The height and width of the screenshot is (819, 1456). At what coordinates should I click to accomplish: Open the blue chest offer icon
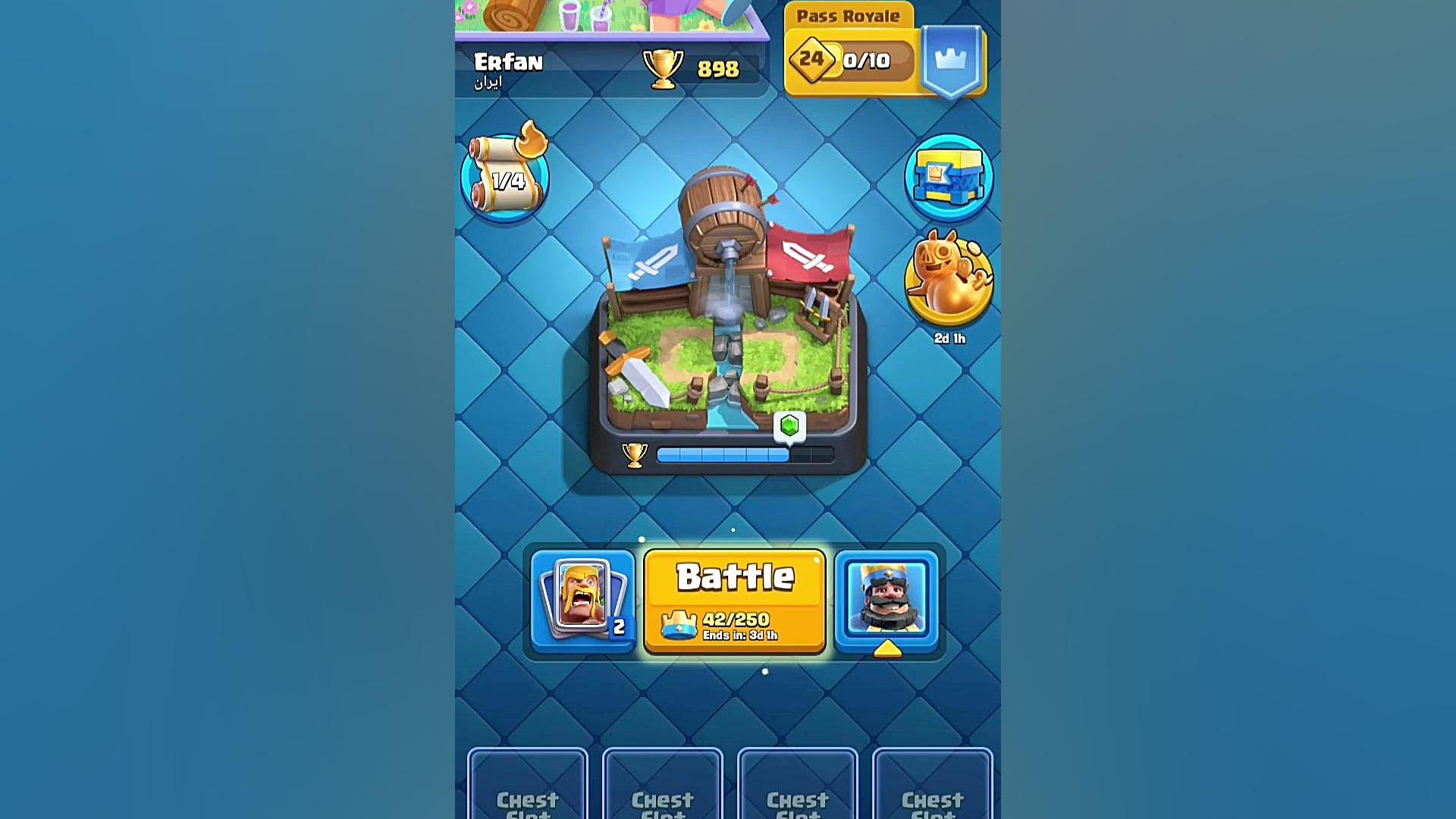coord(949,177)
